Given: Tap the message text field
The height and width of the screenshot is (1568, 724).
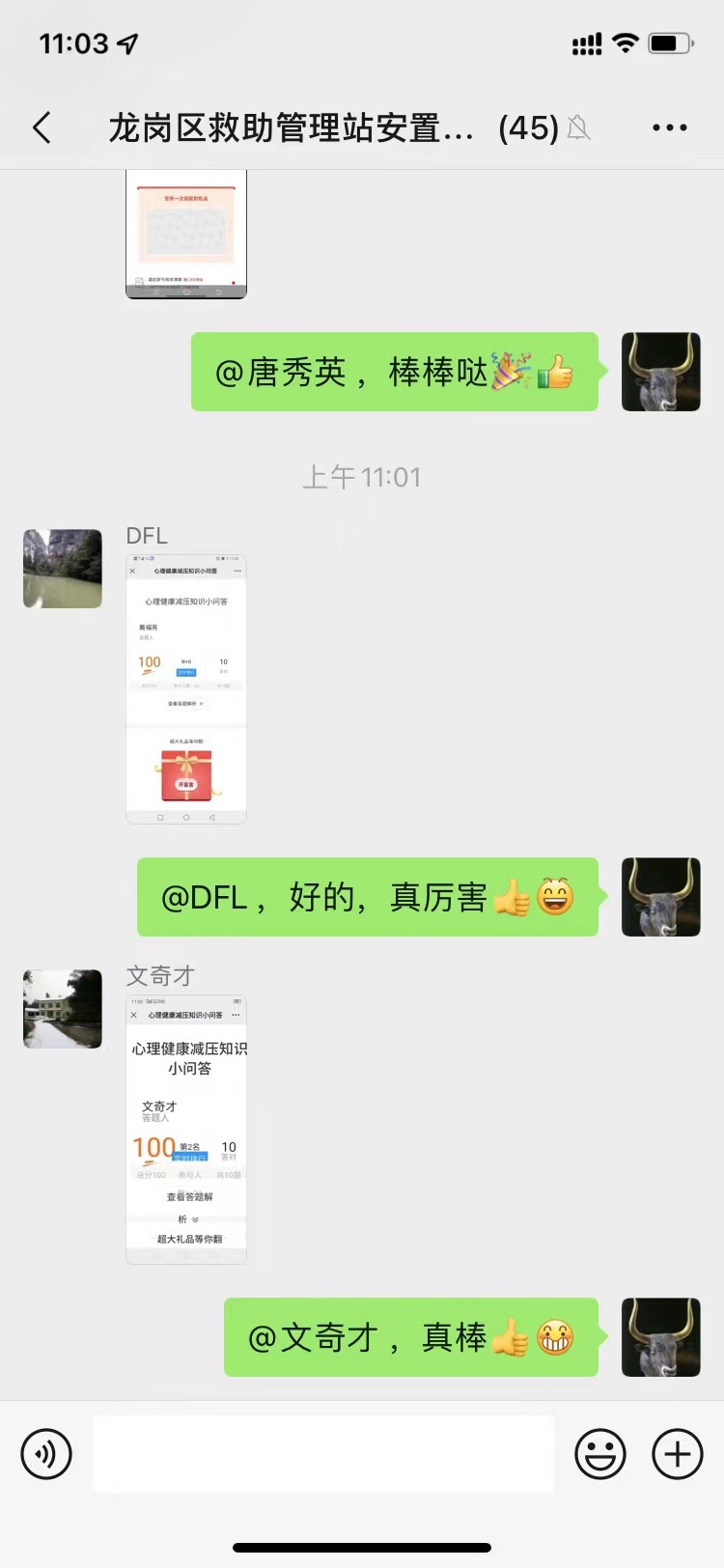Looking at the screenshot, I should pyautogui.click(x=323, y=1453).
